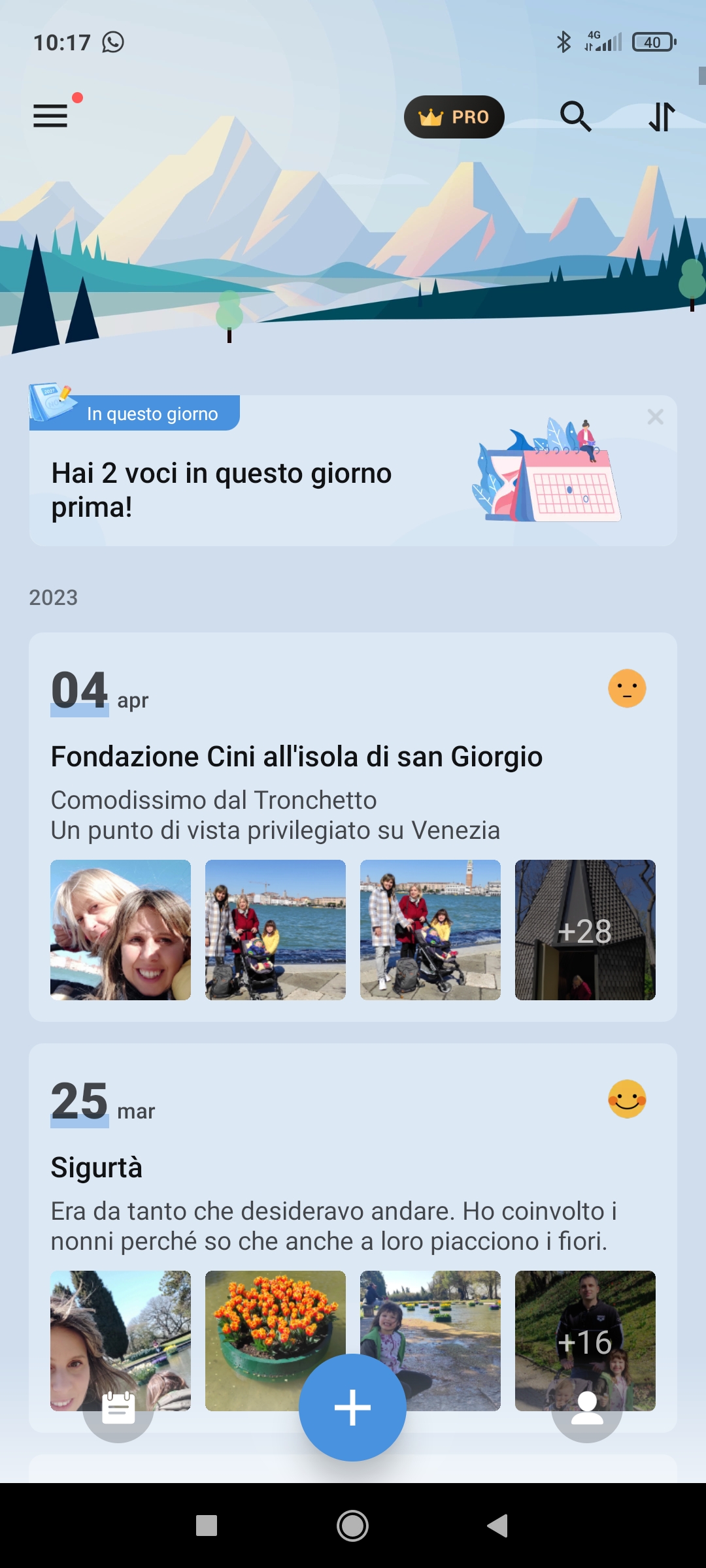Viewport: 706px width, 1568px height.
Task: Tap the PRO upgrade button
Action: [x=454, y=117]
